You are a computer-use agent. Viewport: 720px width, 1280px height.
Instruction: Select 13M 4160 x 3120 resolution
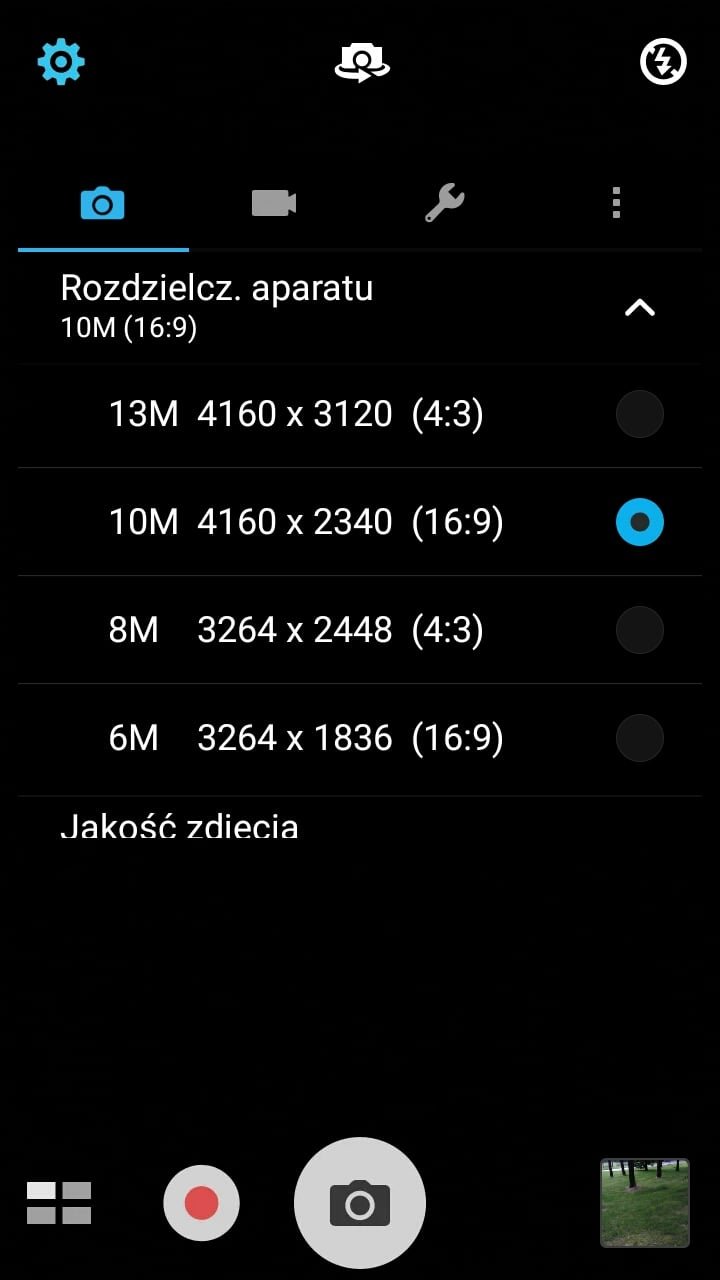360,414
